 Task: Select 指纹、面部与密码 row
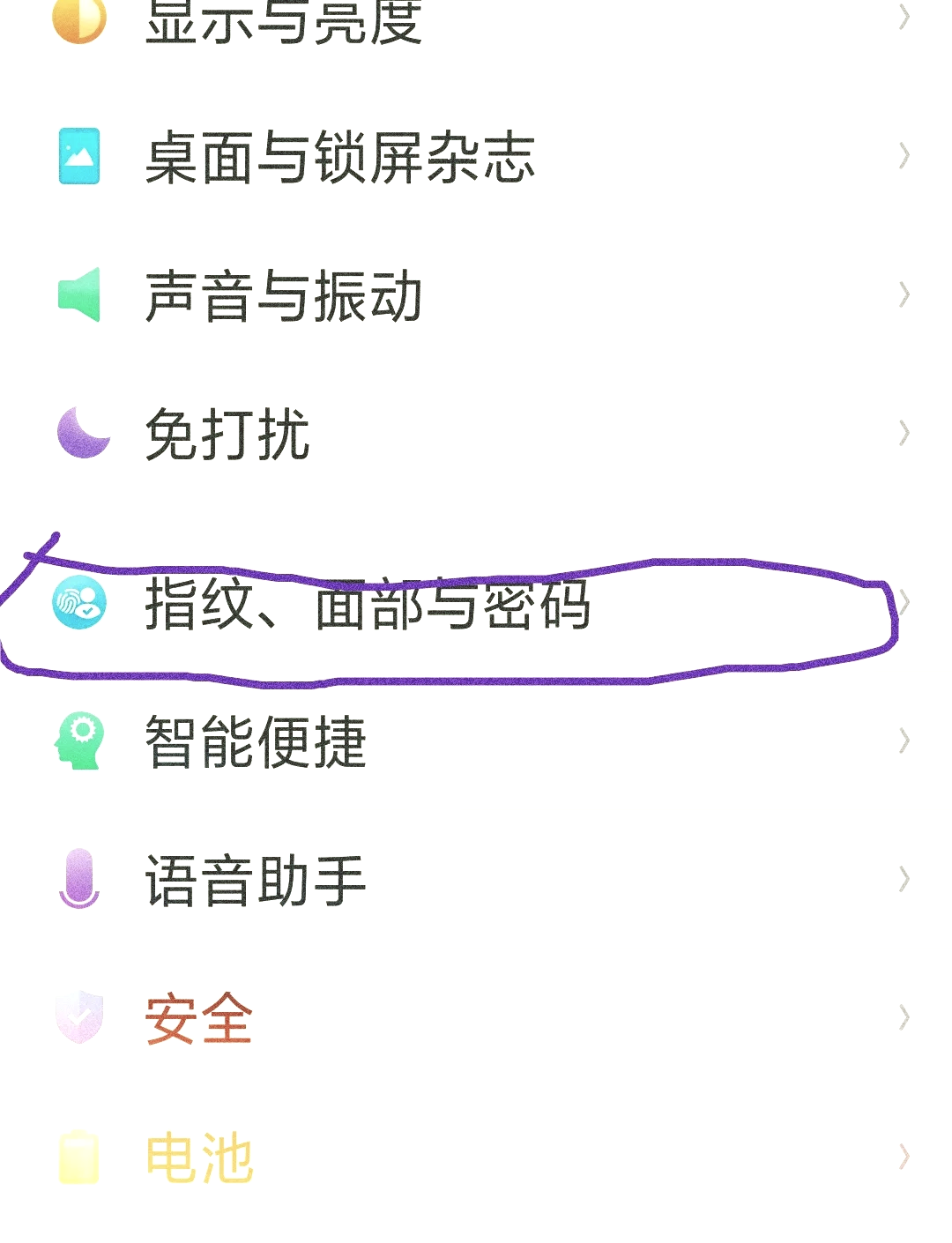pyautogui.click(x=368, y=605)
